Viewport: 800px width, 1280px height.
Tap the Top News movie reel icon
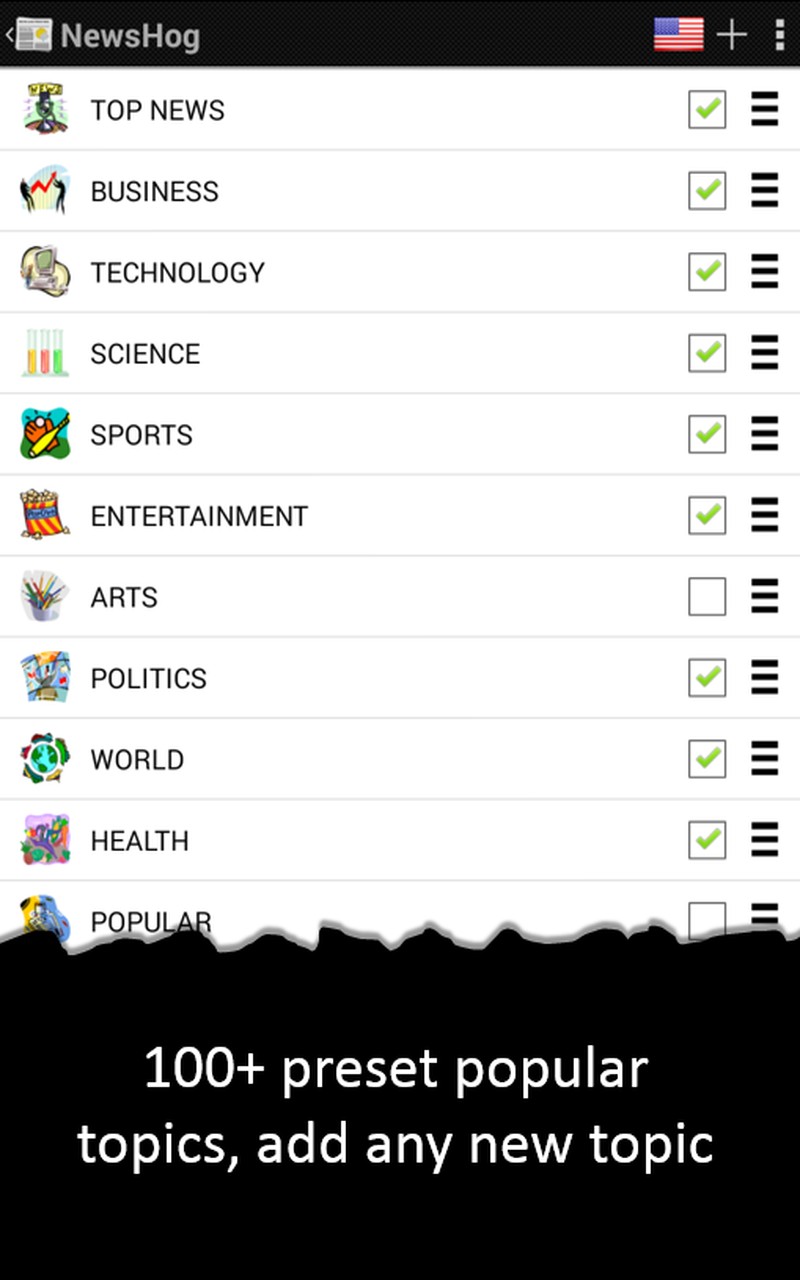(x=44, y=110)
